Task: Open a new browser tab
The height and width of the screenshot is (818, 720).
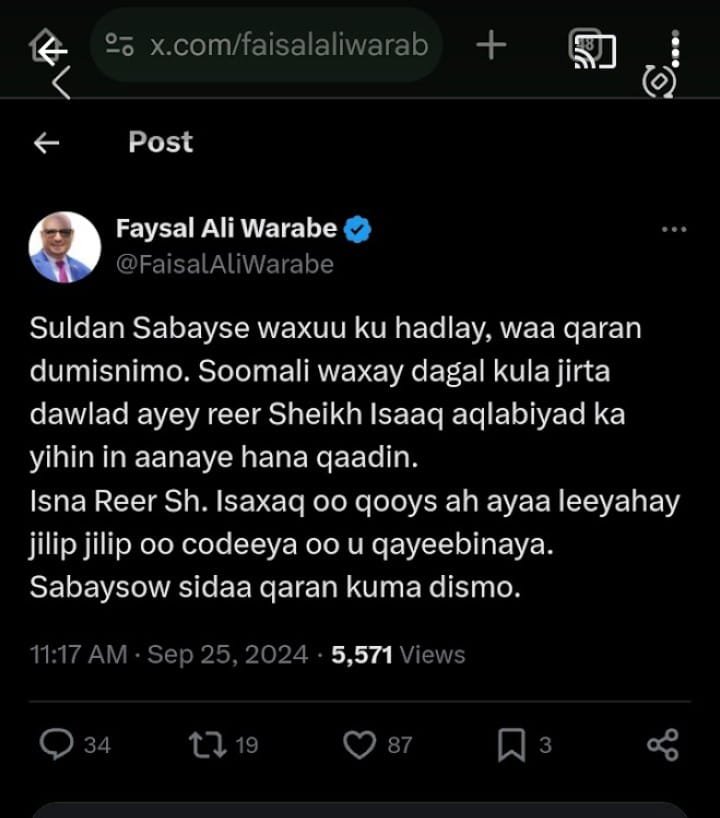Action: coord(490,45)
